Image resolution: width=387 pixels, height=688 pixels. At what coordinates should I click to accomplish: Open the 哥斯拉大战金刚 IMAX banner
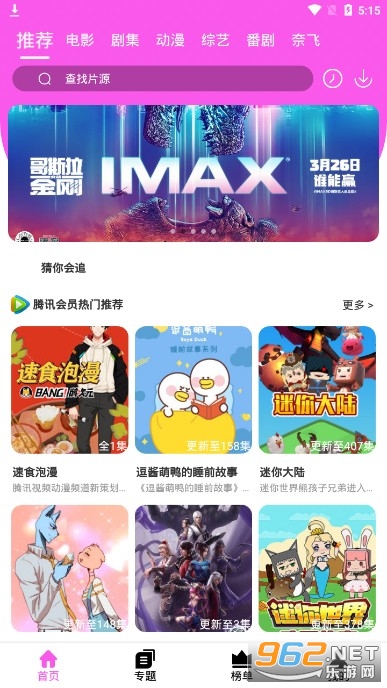pos(193,173)
